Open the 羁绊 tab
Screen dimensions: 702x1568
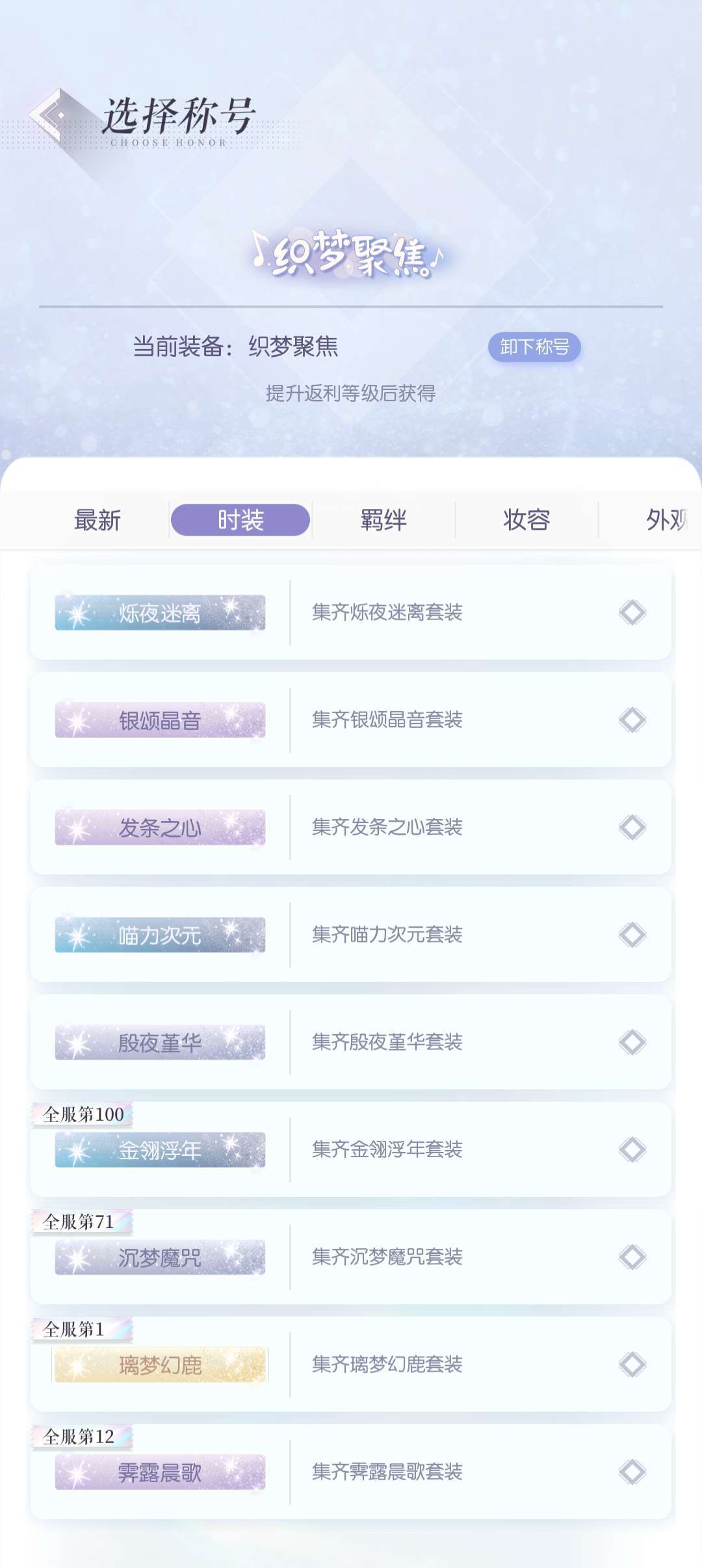click(x=383, y=520)
